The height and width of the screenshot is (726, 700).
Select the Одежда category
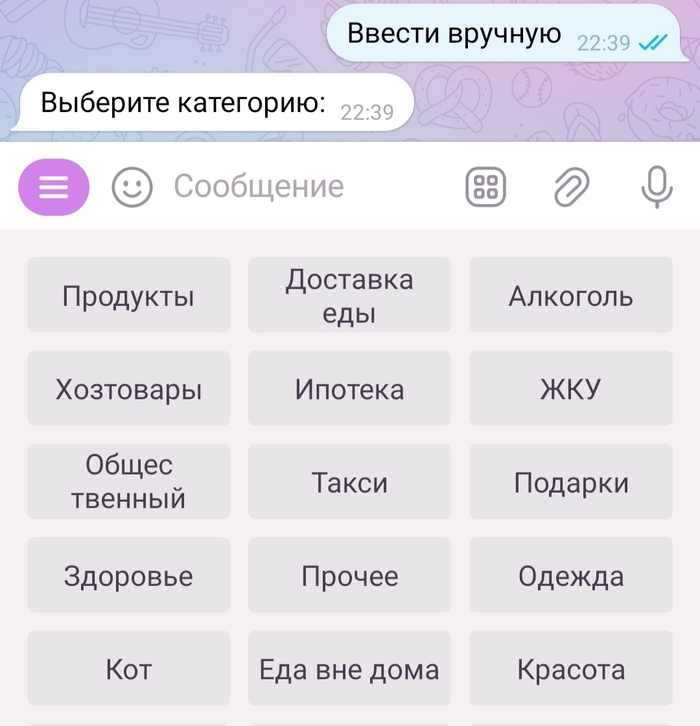[x=570, y=576]
